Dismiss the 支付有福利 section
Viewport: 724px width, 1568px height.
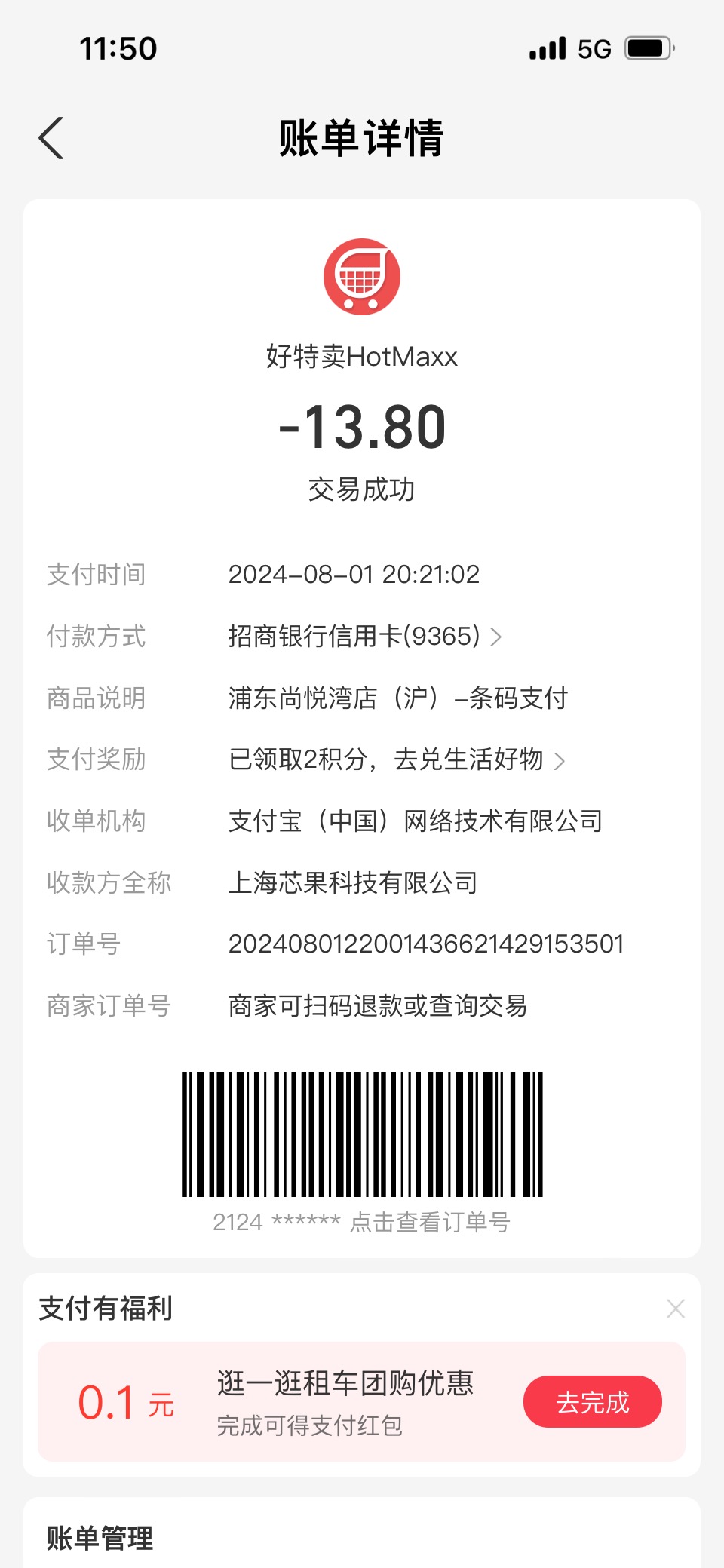(x=675, y=1309)
